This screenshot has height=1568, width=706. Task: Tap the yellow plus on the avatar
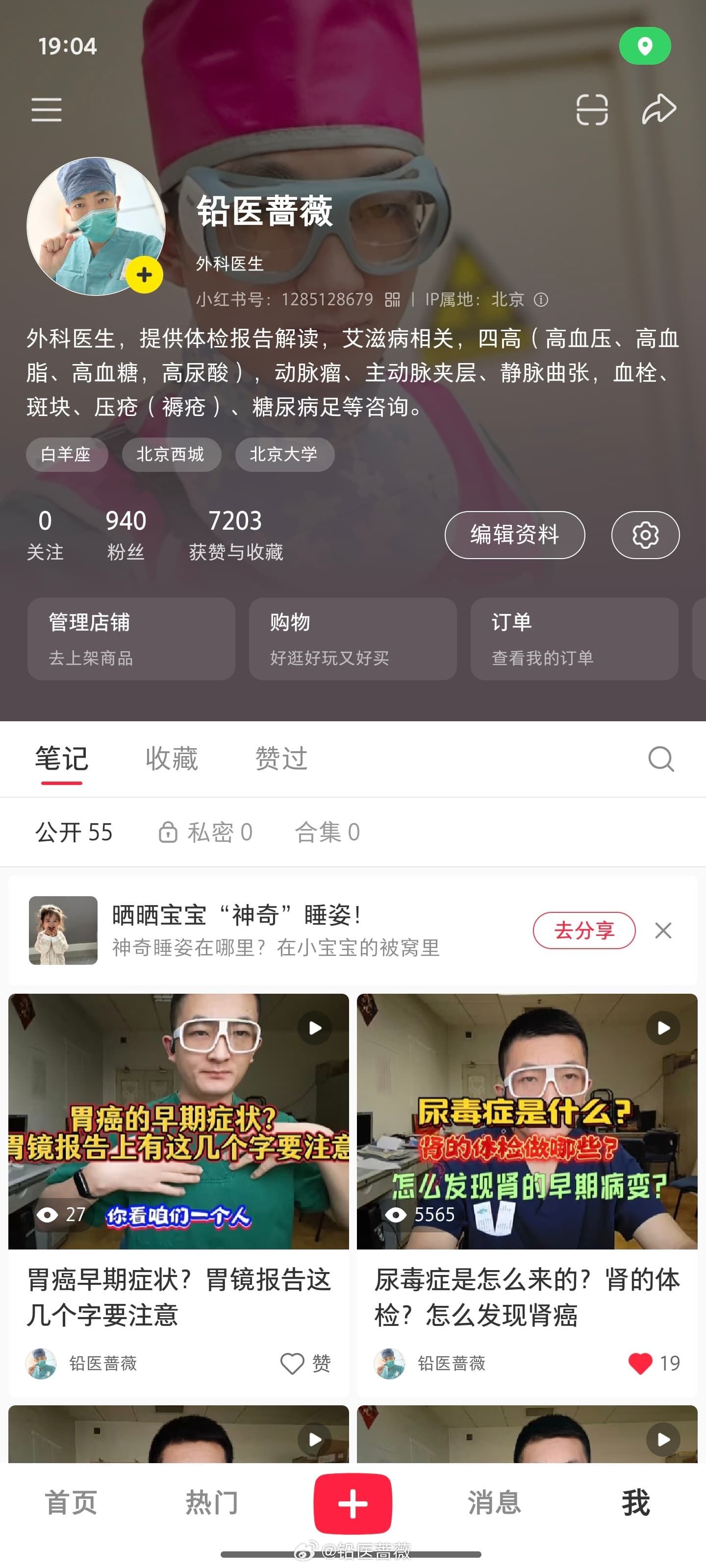pyautogui.click(x=144, y=275)
